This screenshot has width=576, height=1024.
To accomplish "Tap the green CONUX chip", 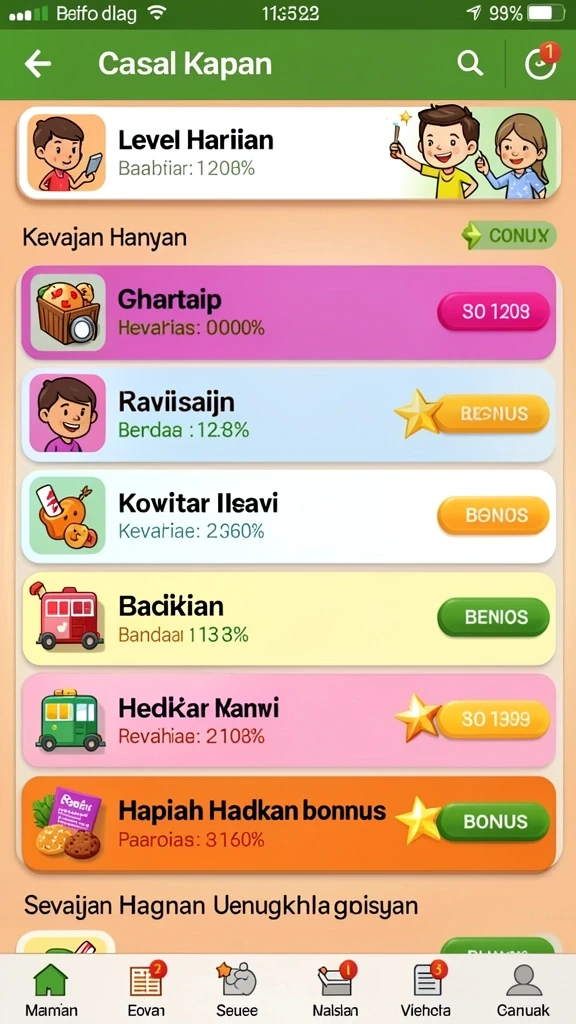I will pos(509,235).
